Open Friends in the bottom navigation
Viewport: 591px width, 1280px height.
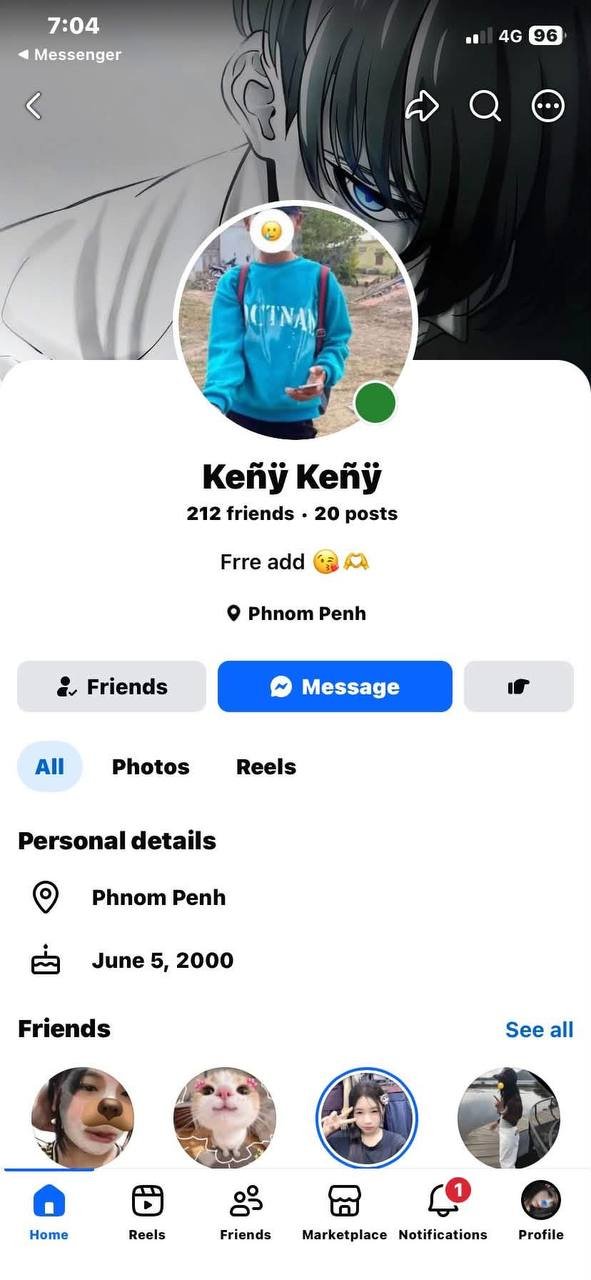(245, 1211)
